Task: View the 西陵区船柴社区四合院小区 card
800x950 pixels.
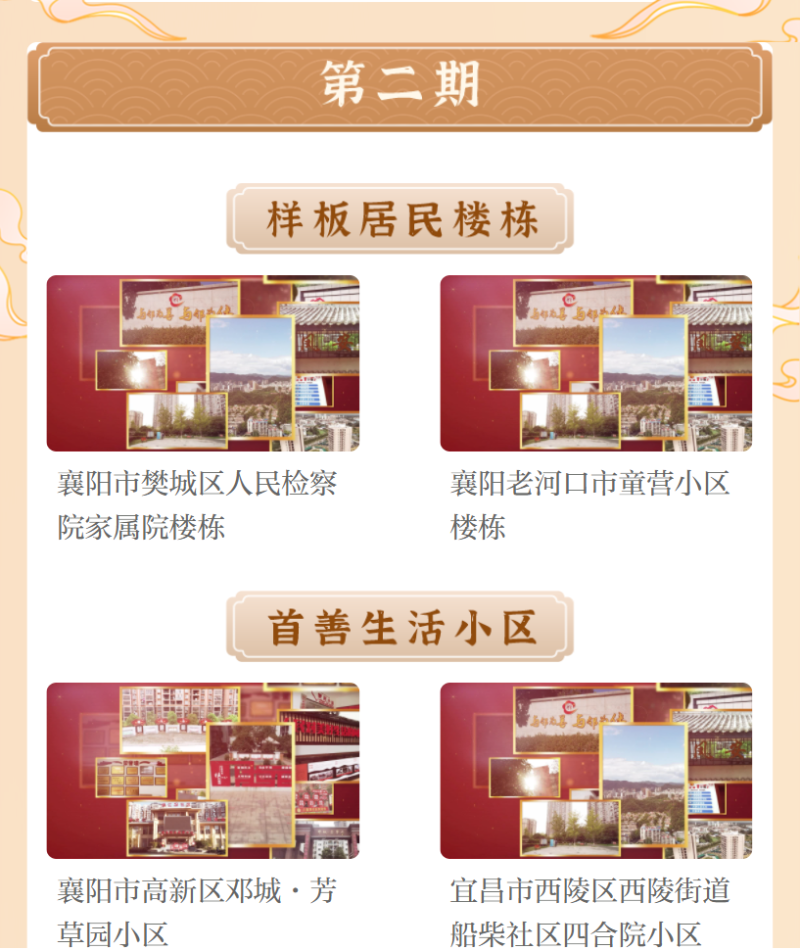Action: [x=596, y=771]
